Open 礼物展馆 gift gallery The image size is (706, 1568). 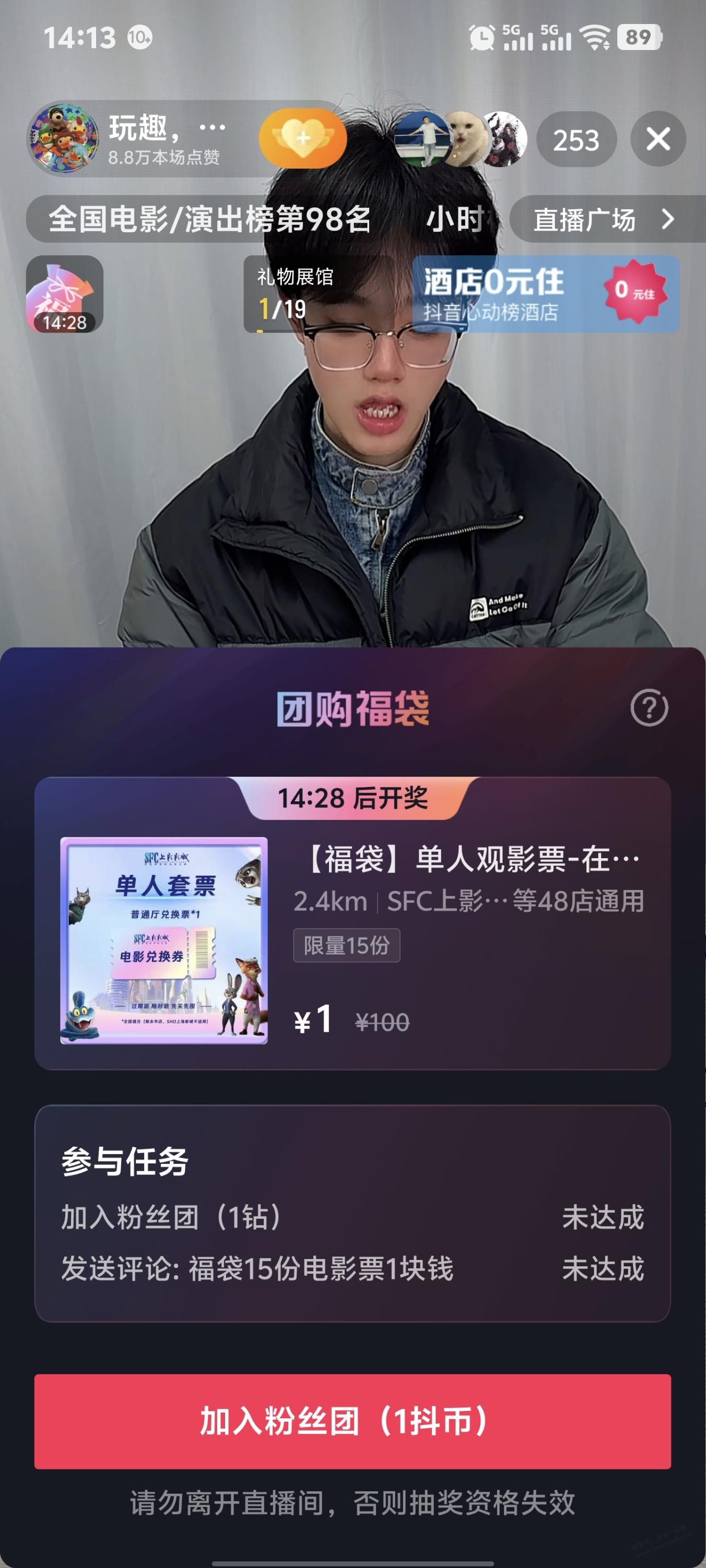296,293
